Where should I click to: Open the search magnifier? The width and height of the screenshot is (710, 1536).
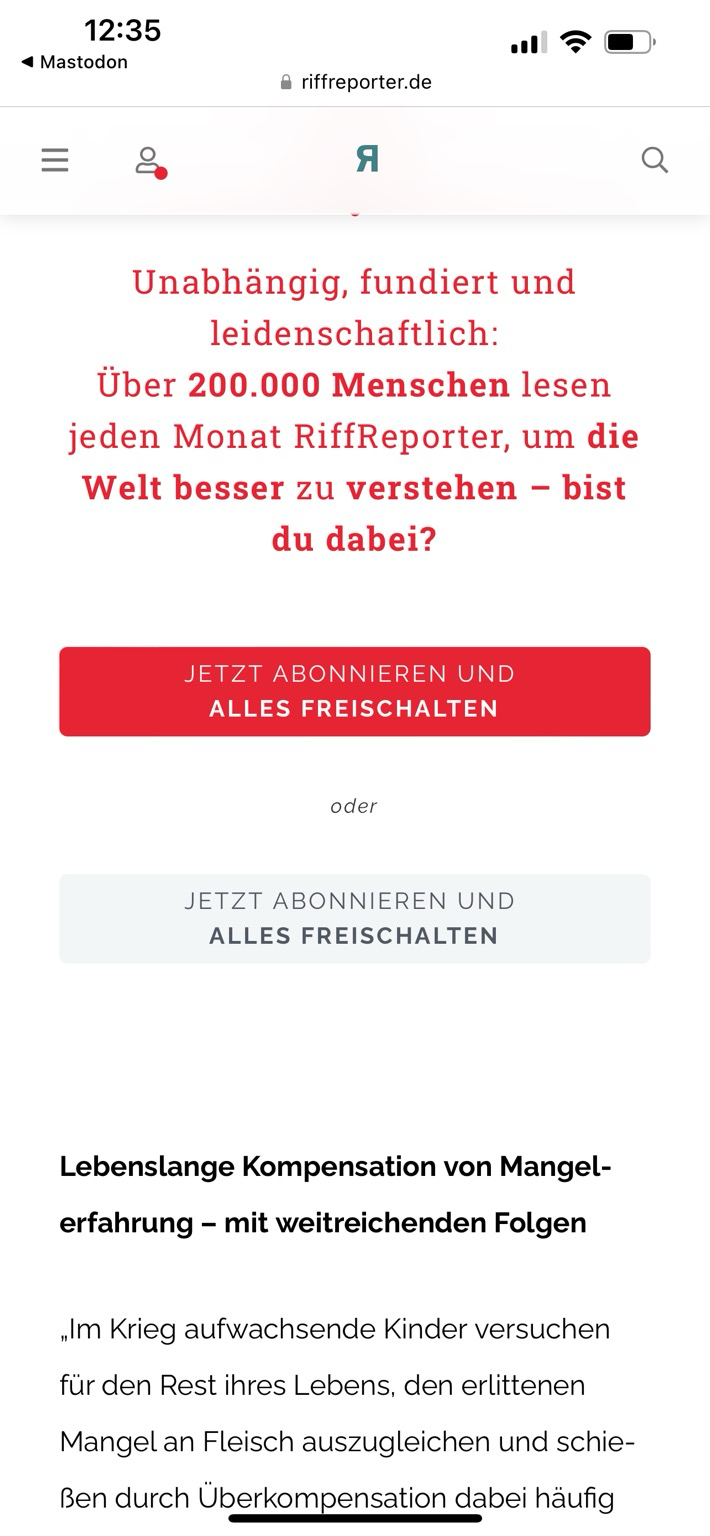click(x=654, y=160)
